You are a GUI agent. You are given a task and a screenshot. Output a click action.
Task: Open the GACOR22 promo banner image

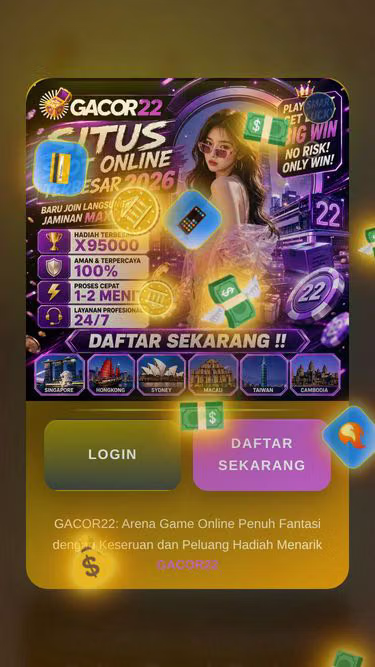click(x=188, y=239)
